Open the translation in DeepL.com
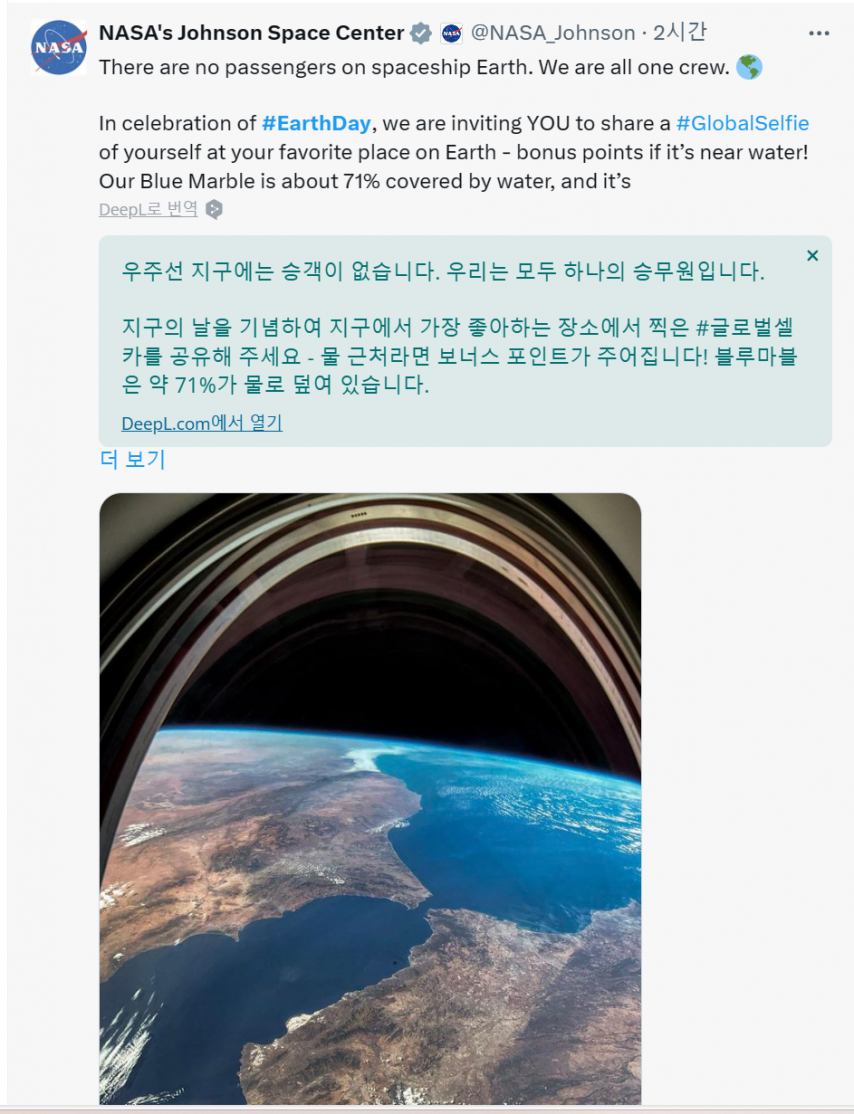Viewport: 854px width, 1114px height. 202,423
